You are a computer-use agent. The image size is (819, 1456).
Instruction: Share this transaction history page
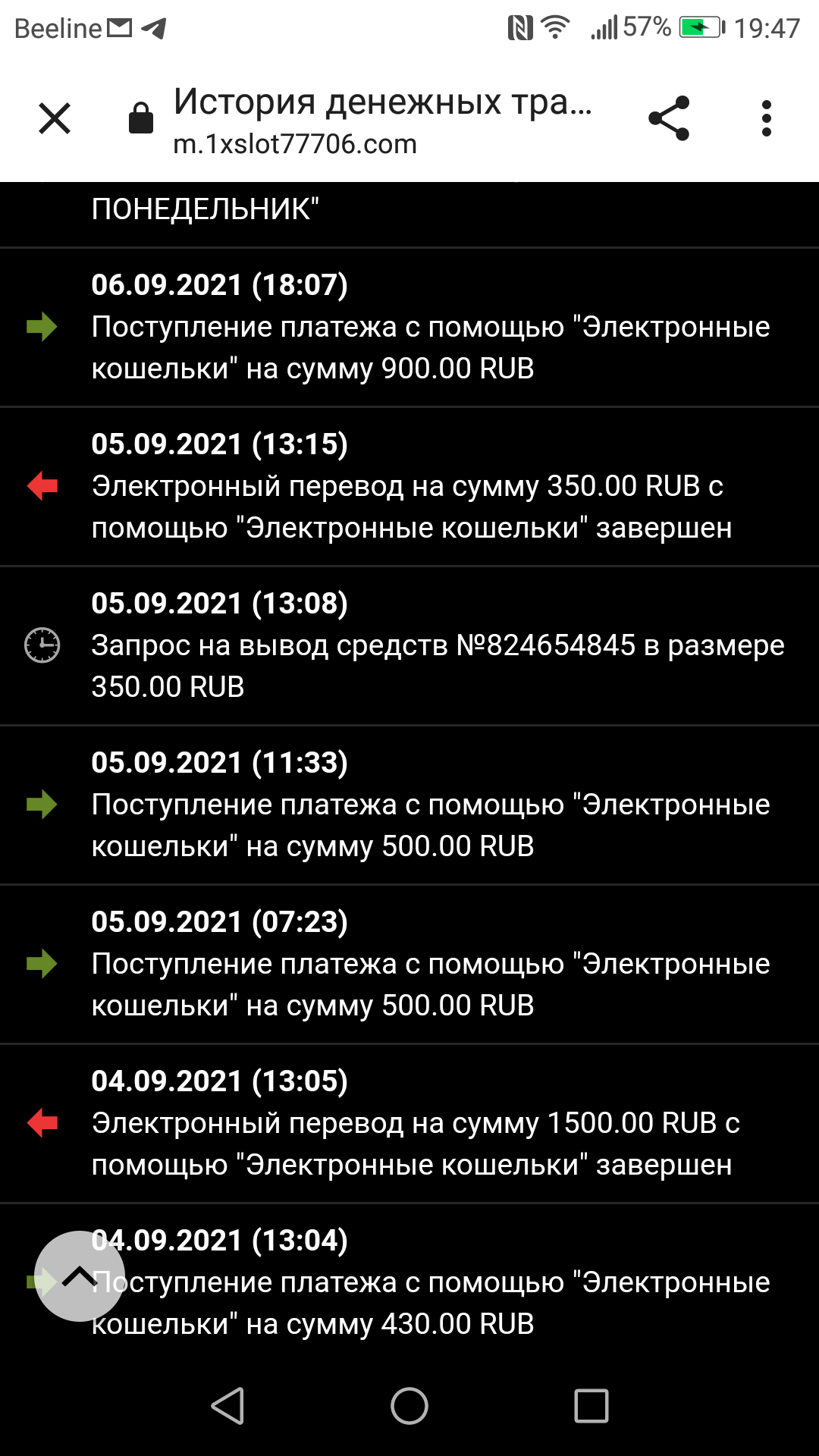click(669, 119)
